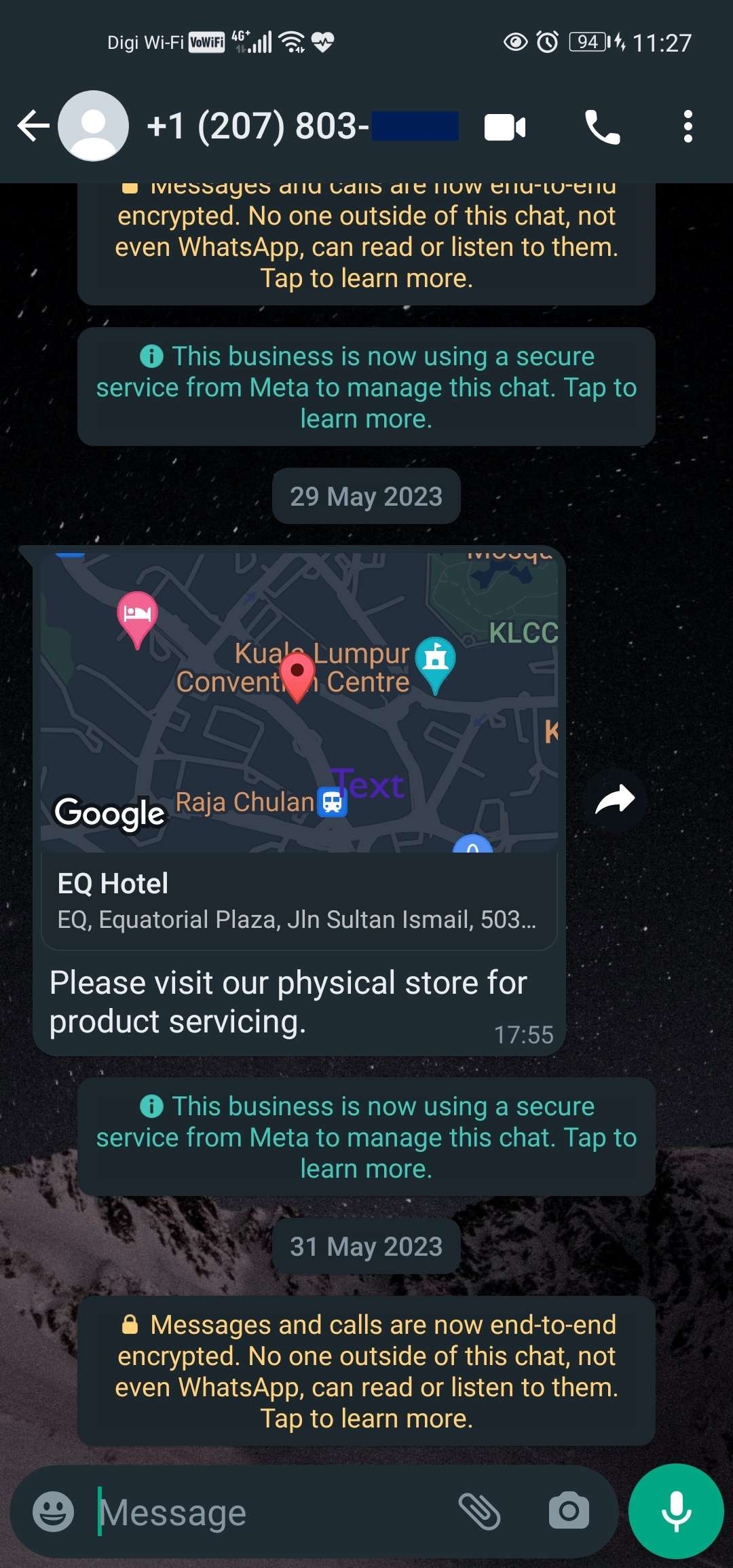Screen dimensions: 733x1568
Task: Start a video call
Action: tap(505, 127)
